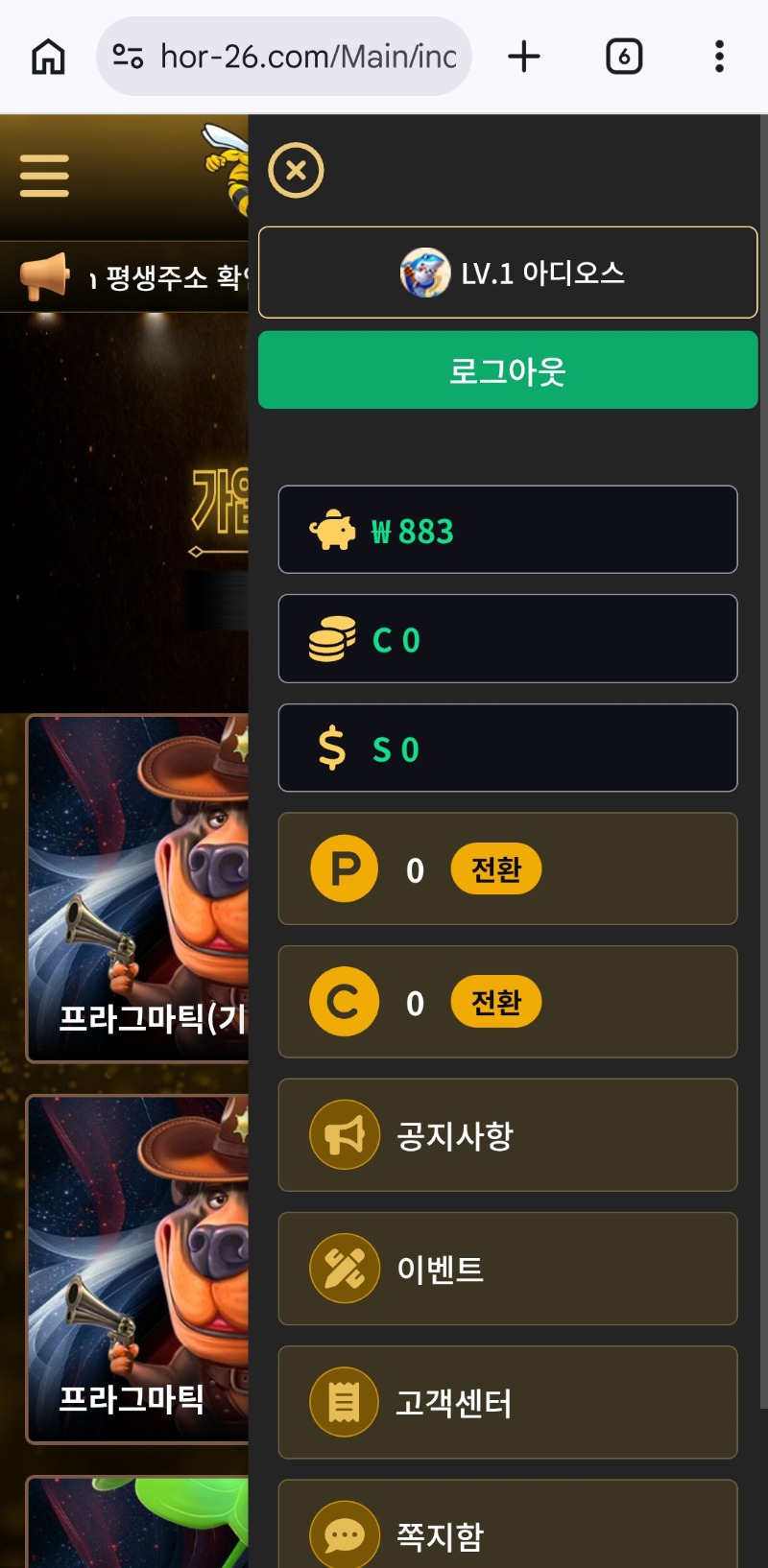Tap the hor-26.com address bar

coord(307,57)
